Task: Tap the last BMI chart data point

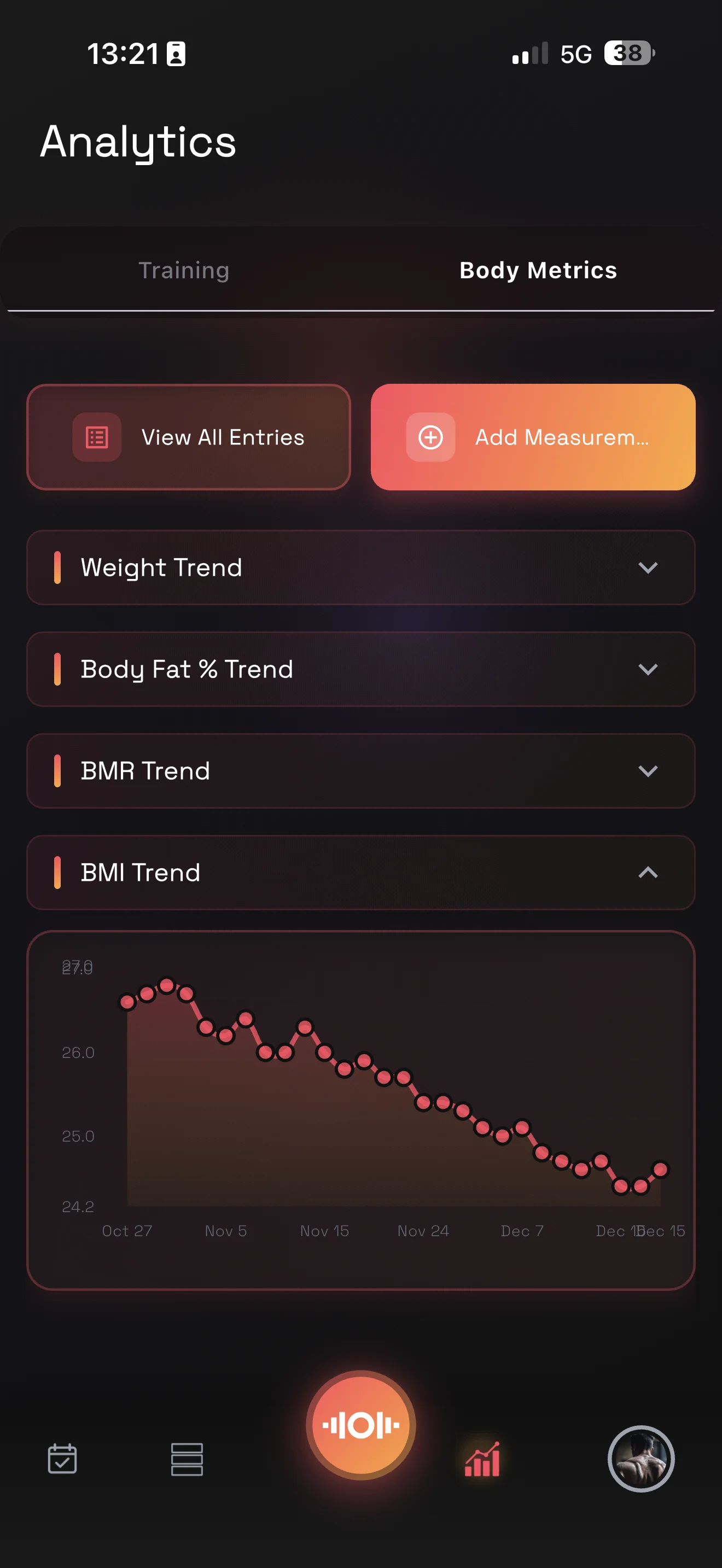Action: click(x=660, y=1169)
